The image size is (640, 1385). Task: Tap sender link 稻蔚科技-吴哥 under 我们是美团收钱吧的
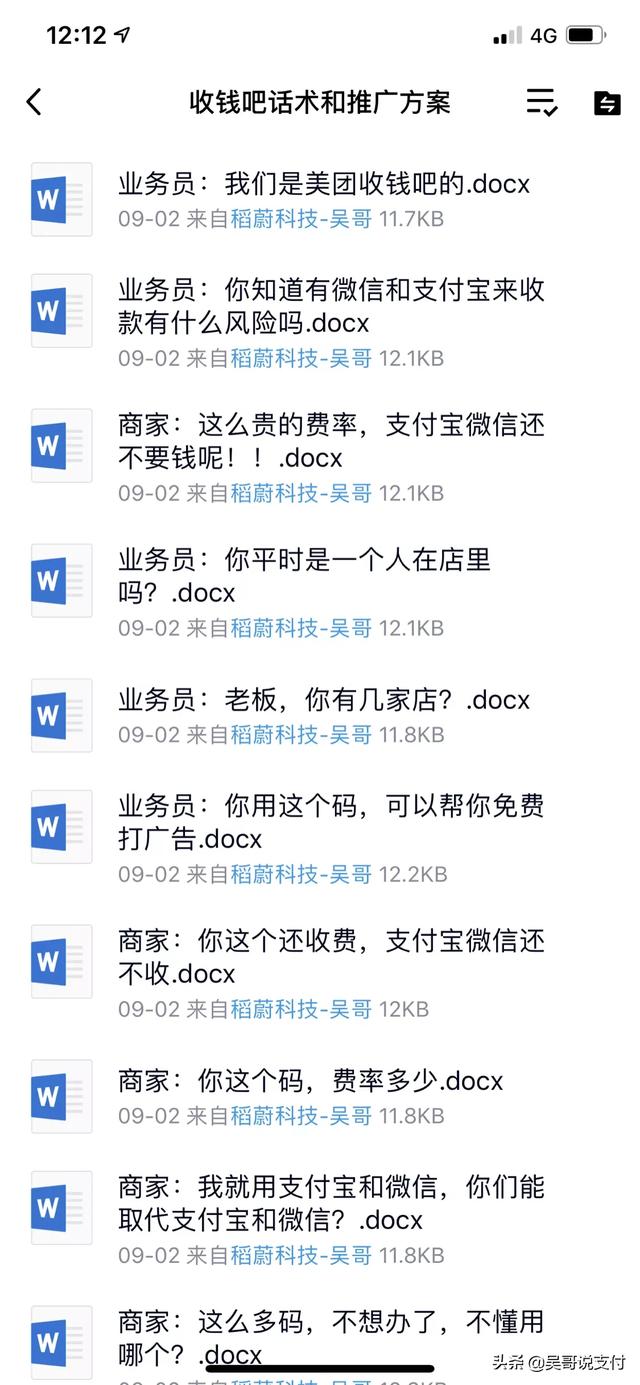(301, 219)
